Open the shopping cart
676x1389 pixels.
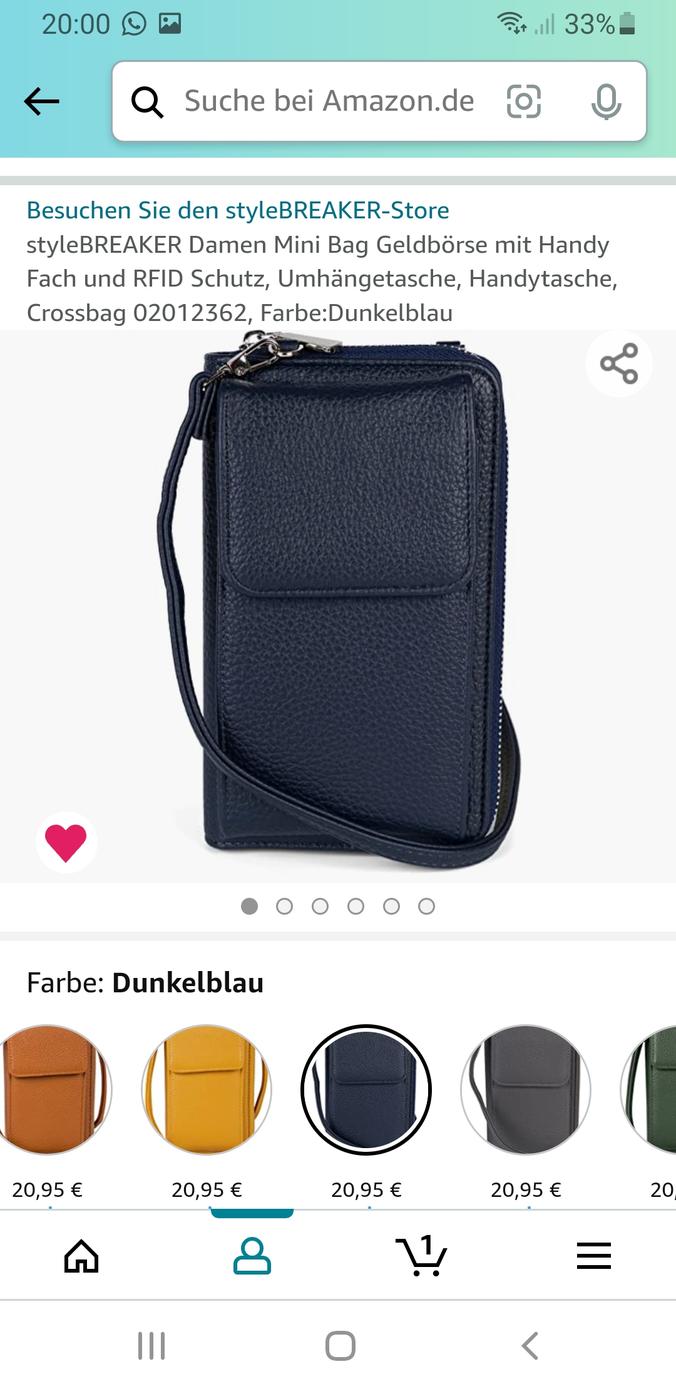point(421,1256)
